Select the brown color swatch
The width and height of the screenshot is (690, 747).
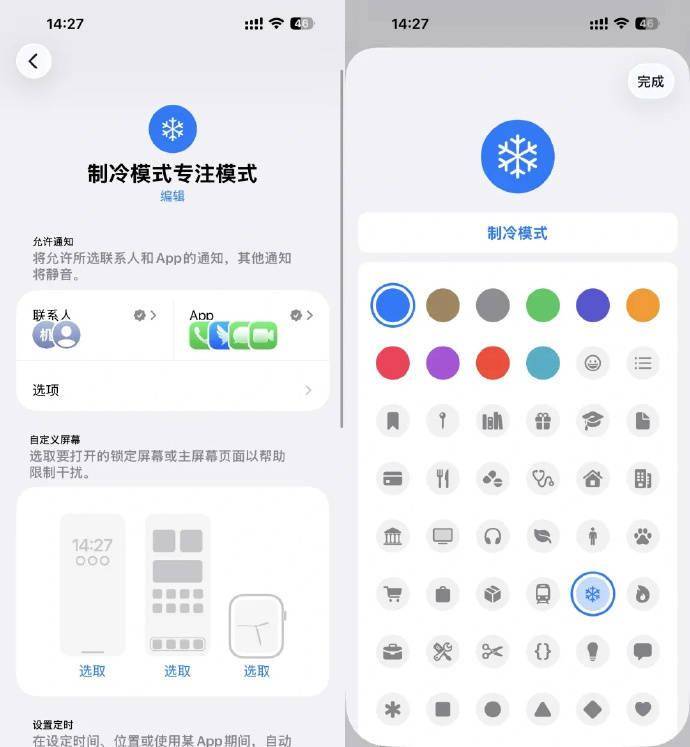click(443, 305)
